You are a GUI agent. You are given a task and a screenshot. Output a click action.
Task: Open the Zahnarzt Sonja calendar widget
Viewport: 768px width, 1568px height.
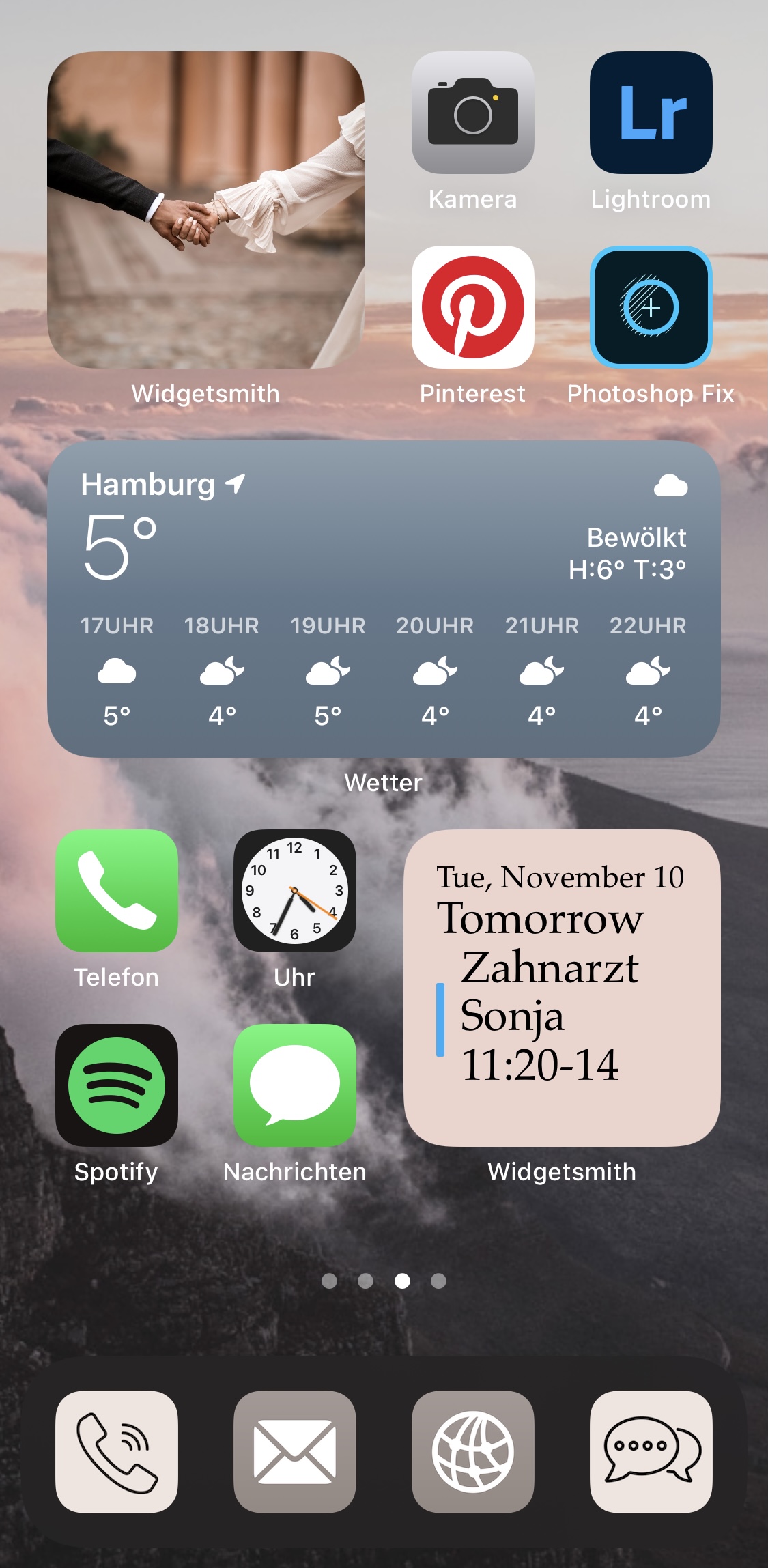point(562,988)
